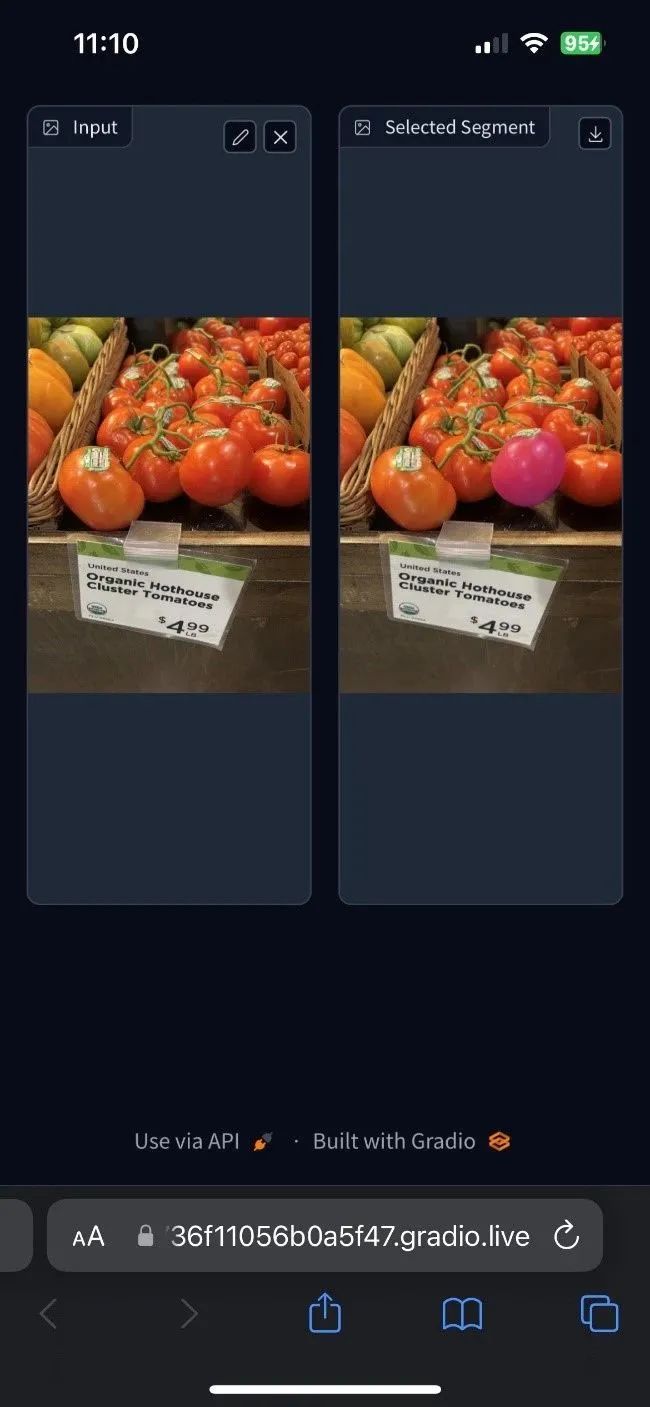Download the Selected Segment image
Image resolution: width=650 pixels, height=1407 pixels.
tap(595, 134)
